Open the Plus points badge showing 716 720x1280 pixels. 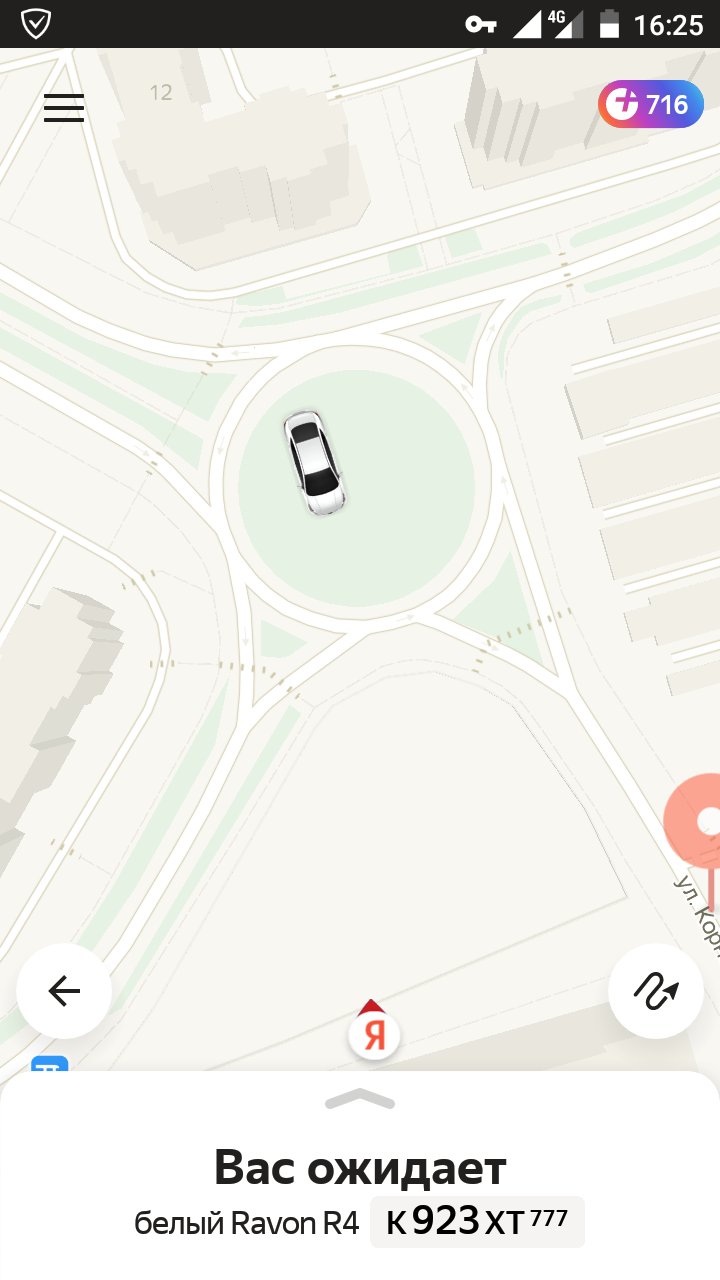(651, 104)
